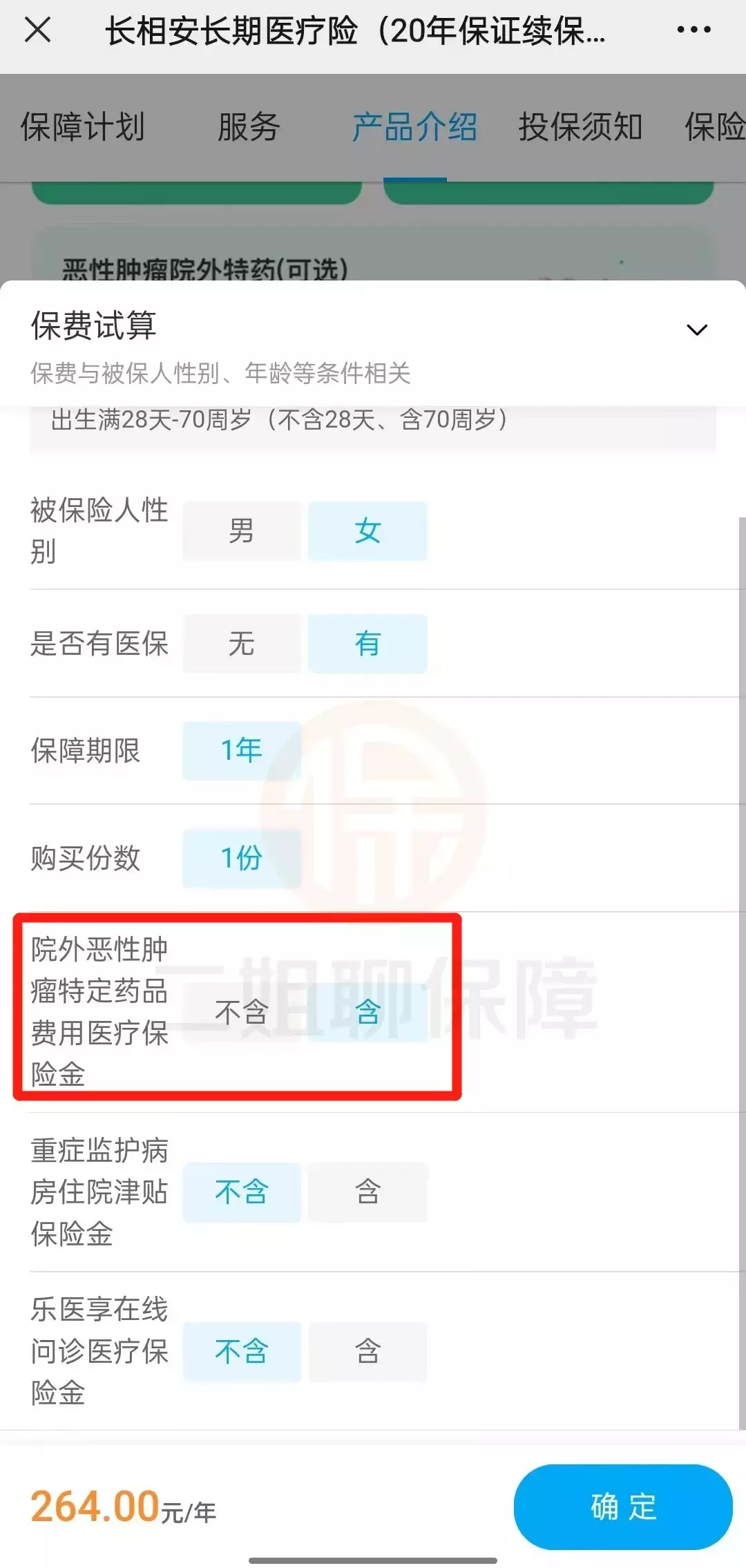Choose 不含 for 院外恶性肿瘤特定药品费用
This screenshot has width=746, height=1568.
pyautogui.click(x=242, y=1012)
